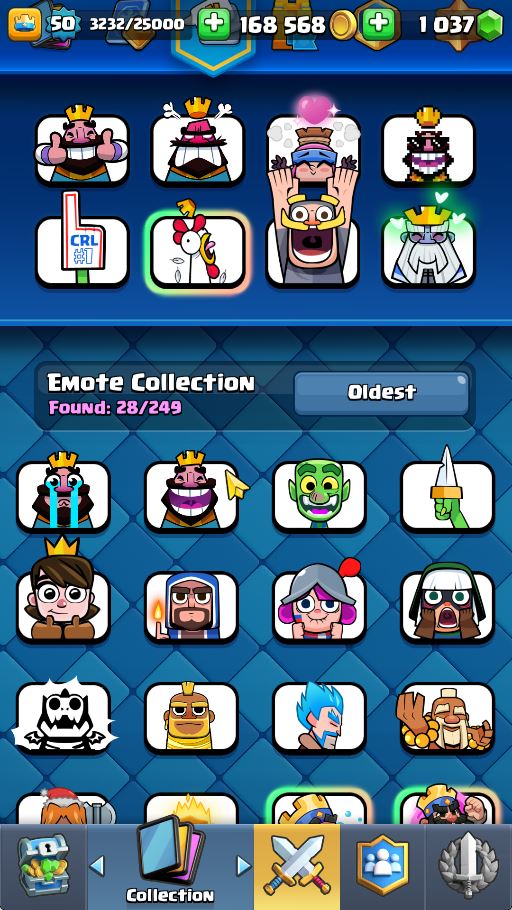
Task: Pick the green goblin face emote
Action: tap(319, 495)
